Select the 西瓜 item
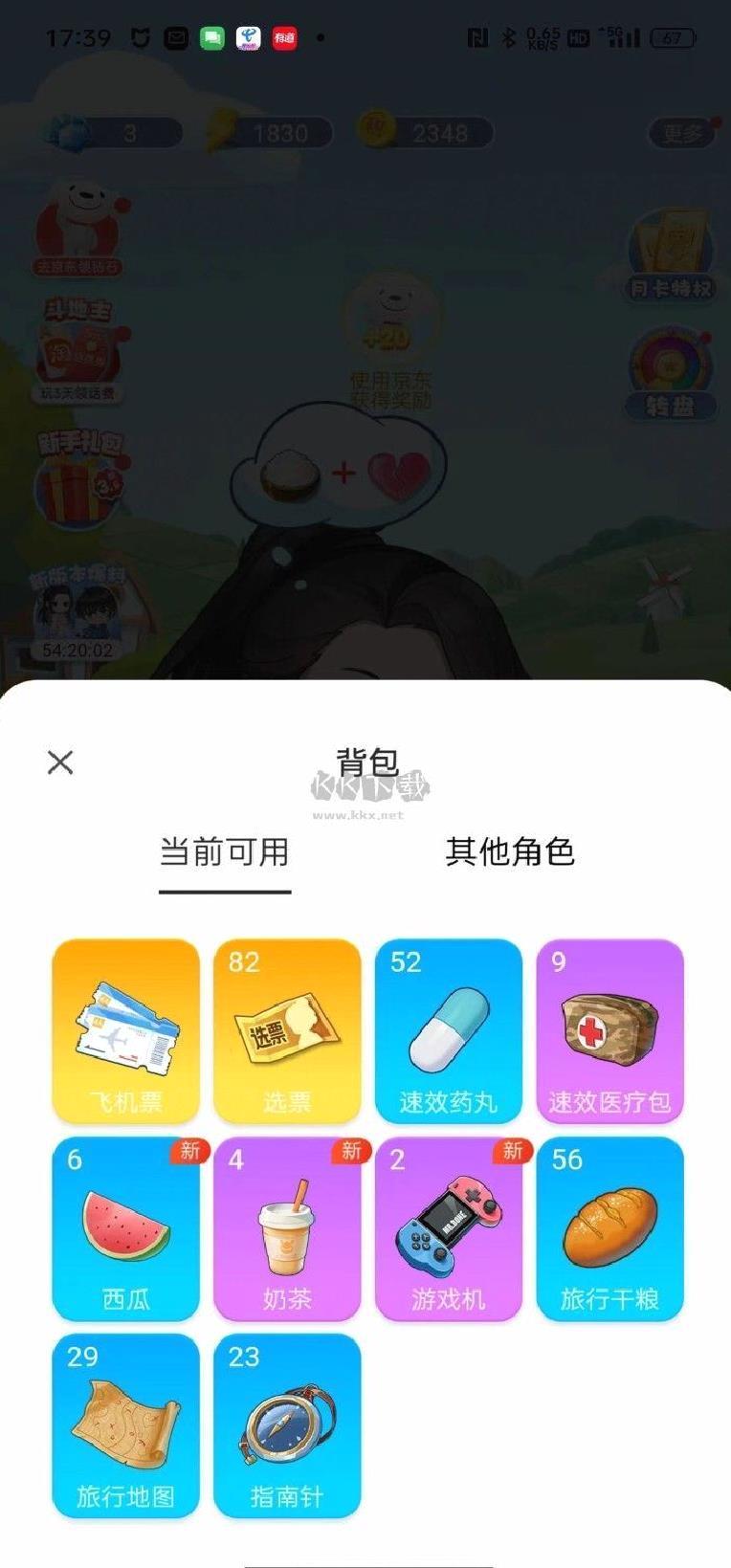 [x=126, y=1228]
